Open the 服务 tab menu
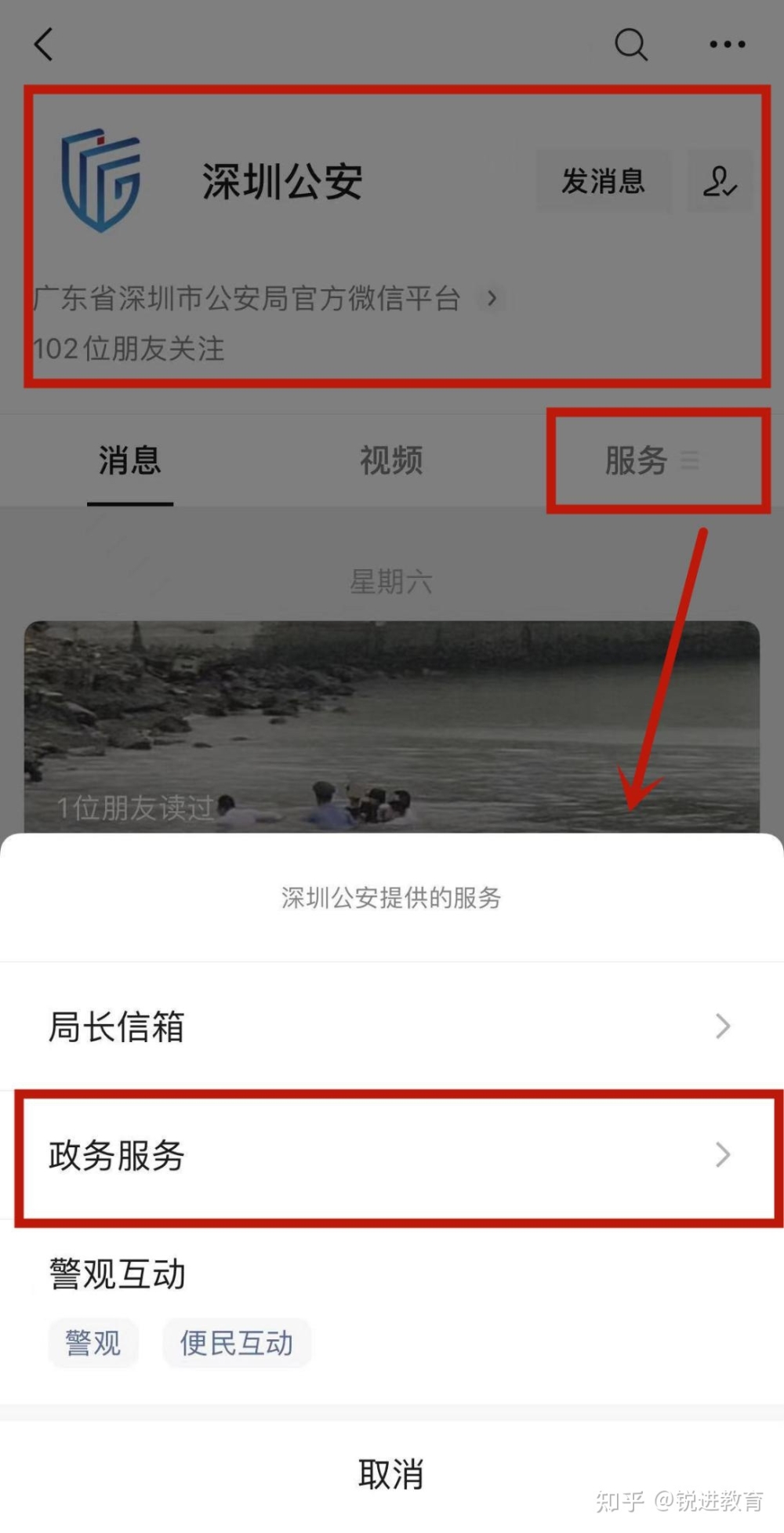 point(651,460)
